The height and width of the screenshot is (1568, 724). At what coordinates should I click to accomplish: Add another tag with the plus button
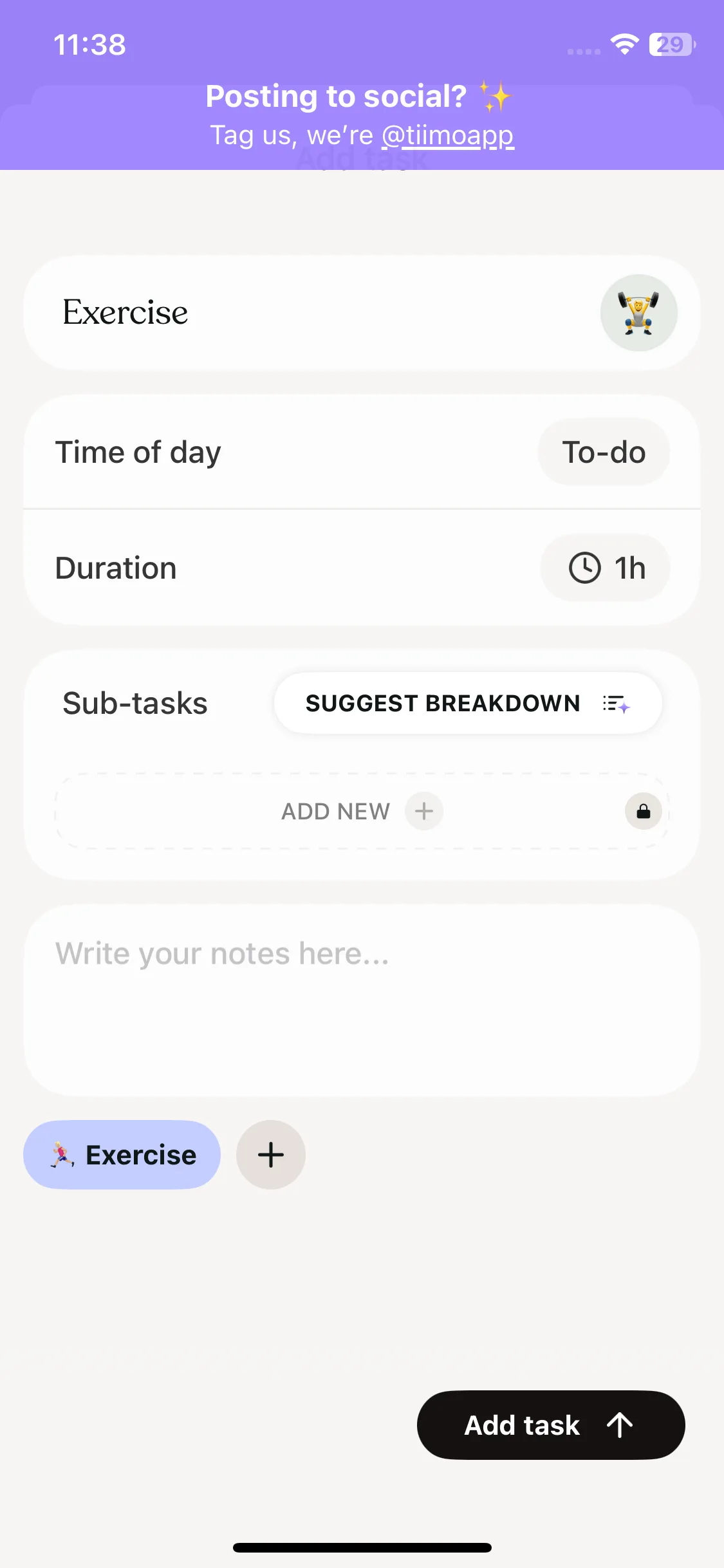(271, 1155)
